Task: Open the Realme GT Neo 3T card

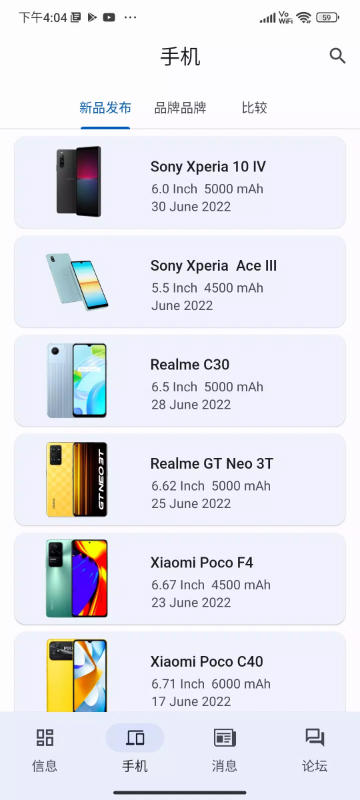Action: pyautogui.click(x=180, y=479)
